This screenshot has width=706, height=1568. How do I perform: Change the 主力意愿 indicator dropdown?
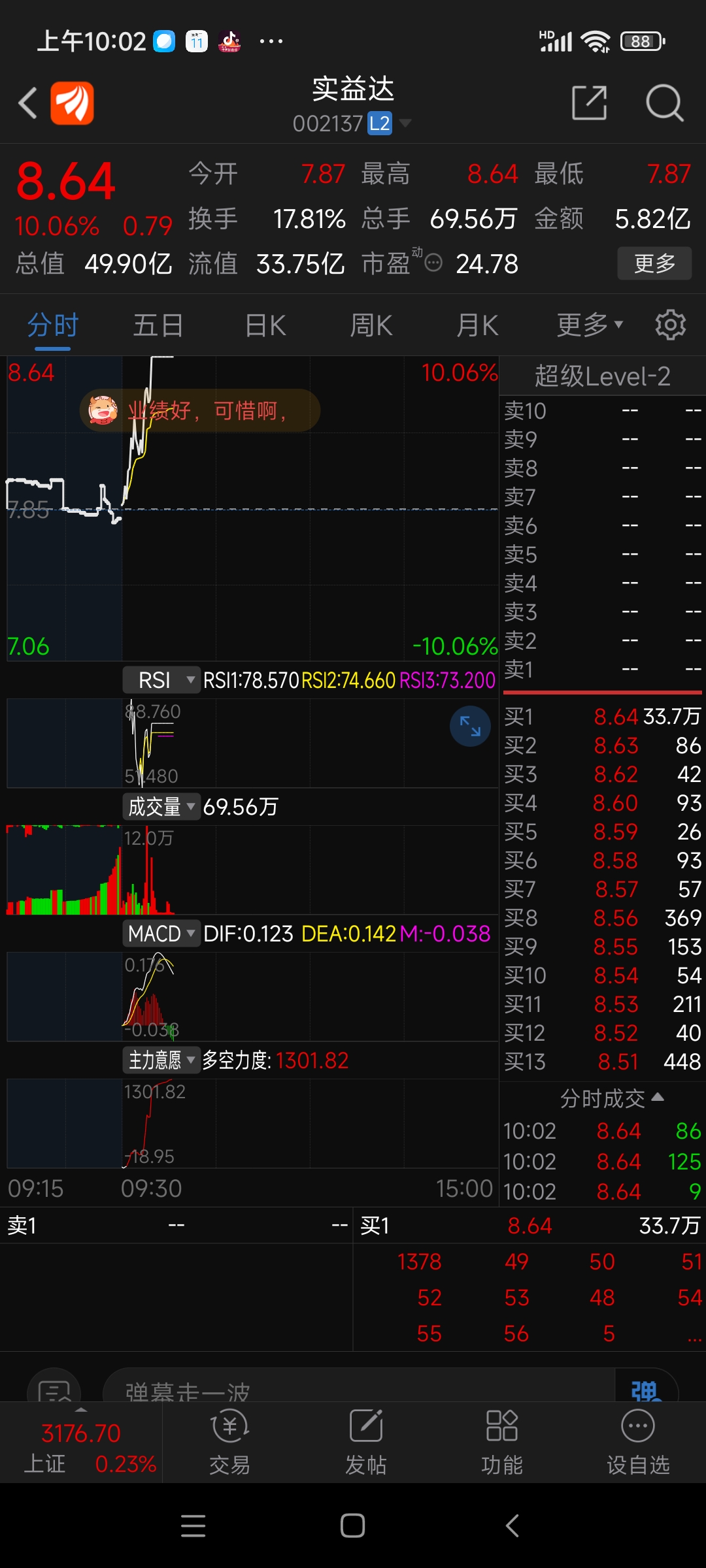[161, 1060]
